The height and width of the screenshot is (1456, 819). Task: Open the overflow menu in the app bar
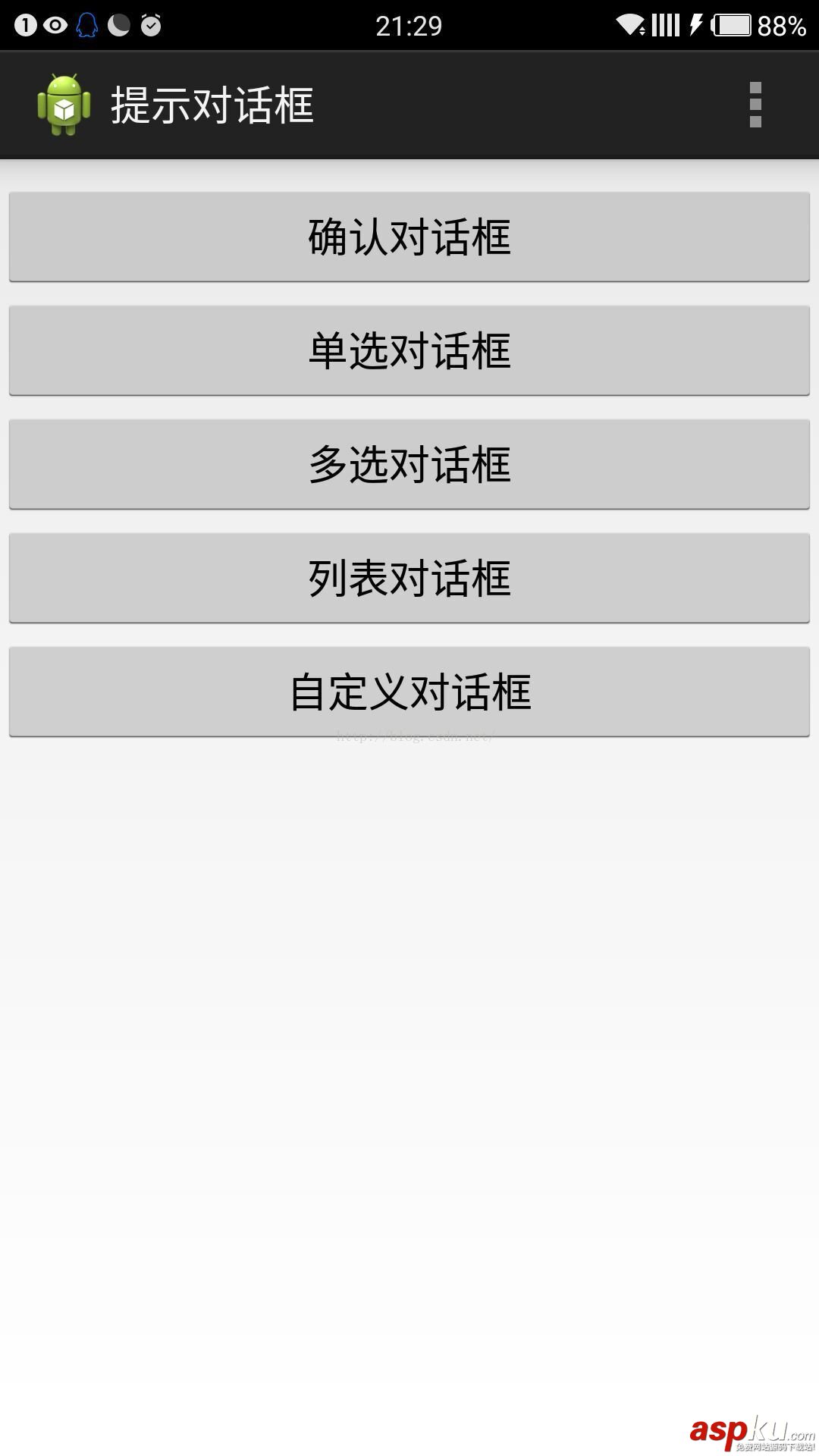755,105
